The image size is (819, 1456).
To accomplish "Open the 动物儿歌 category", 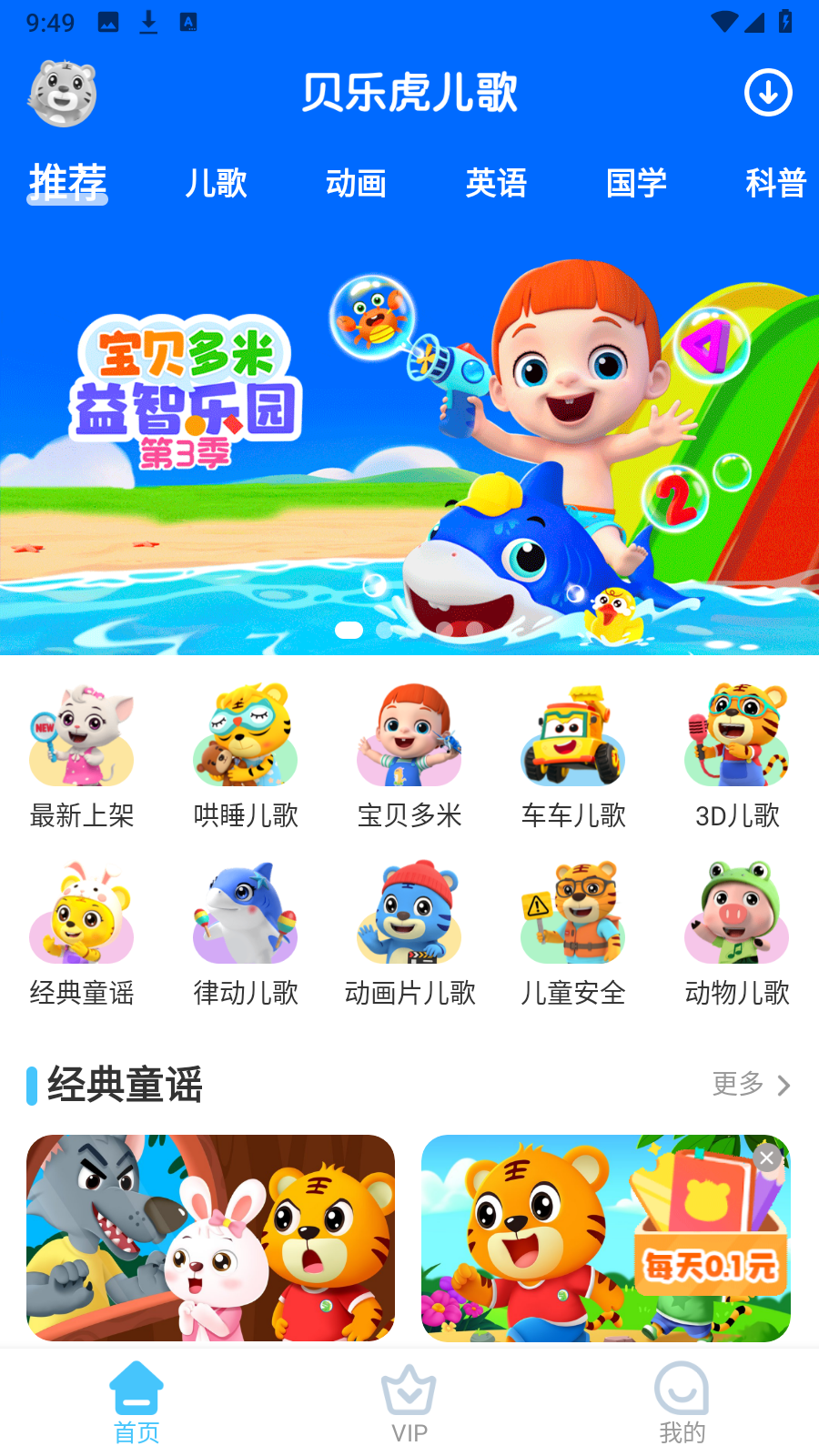I will [737, 935].
